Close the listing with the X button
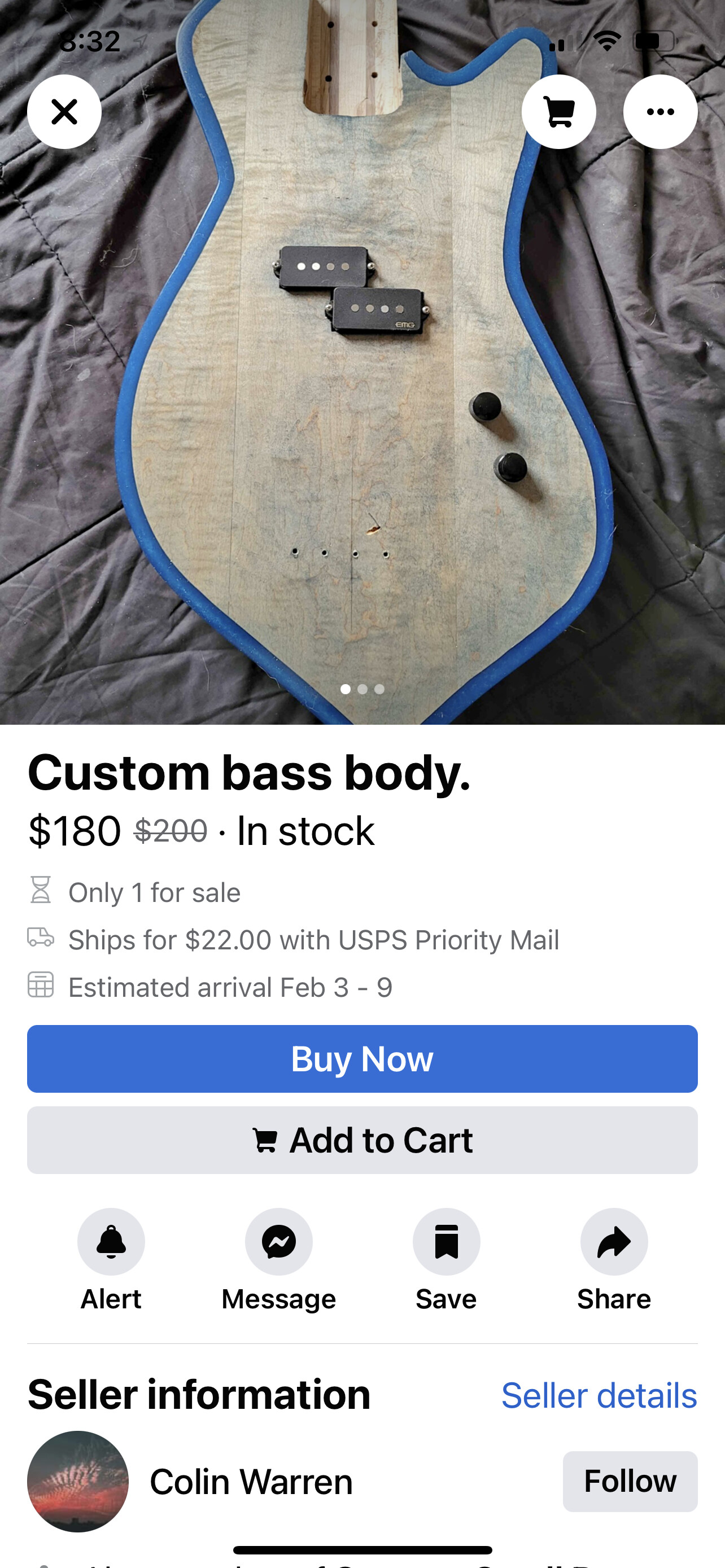 (x=64, y=112)
